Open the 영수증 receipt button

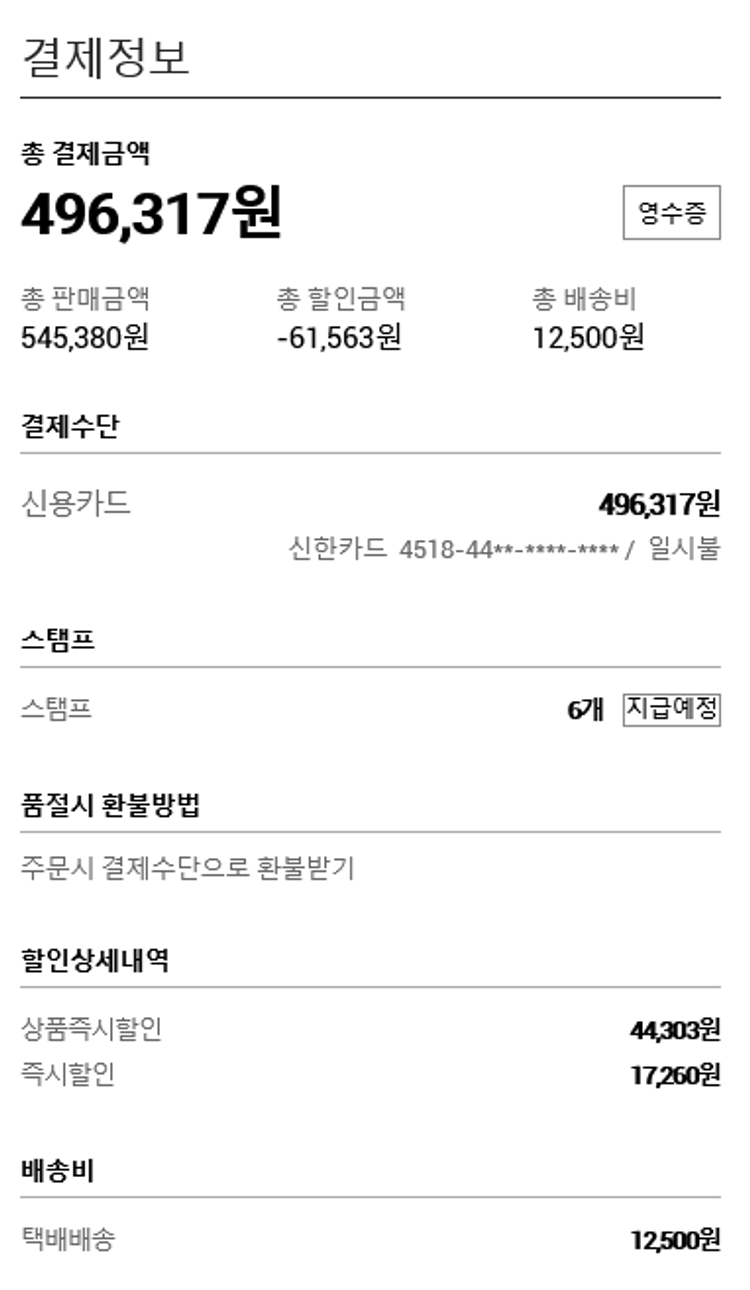[x=671, y=212]
